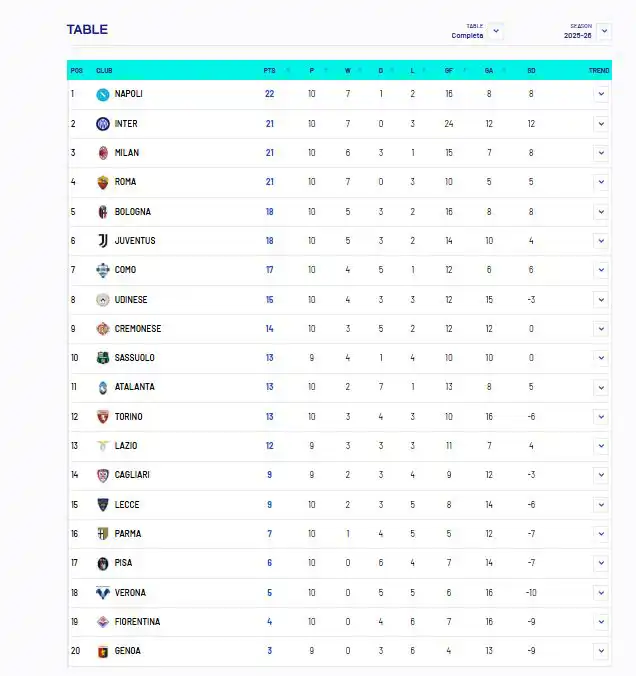The image size is (636, 676).
Task: Open the Table type dropdown showing Completa
Action: pyautogui.click(x=496, y=31)
